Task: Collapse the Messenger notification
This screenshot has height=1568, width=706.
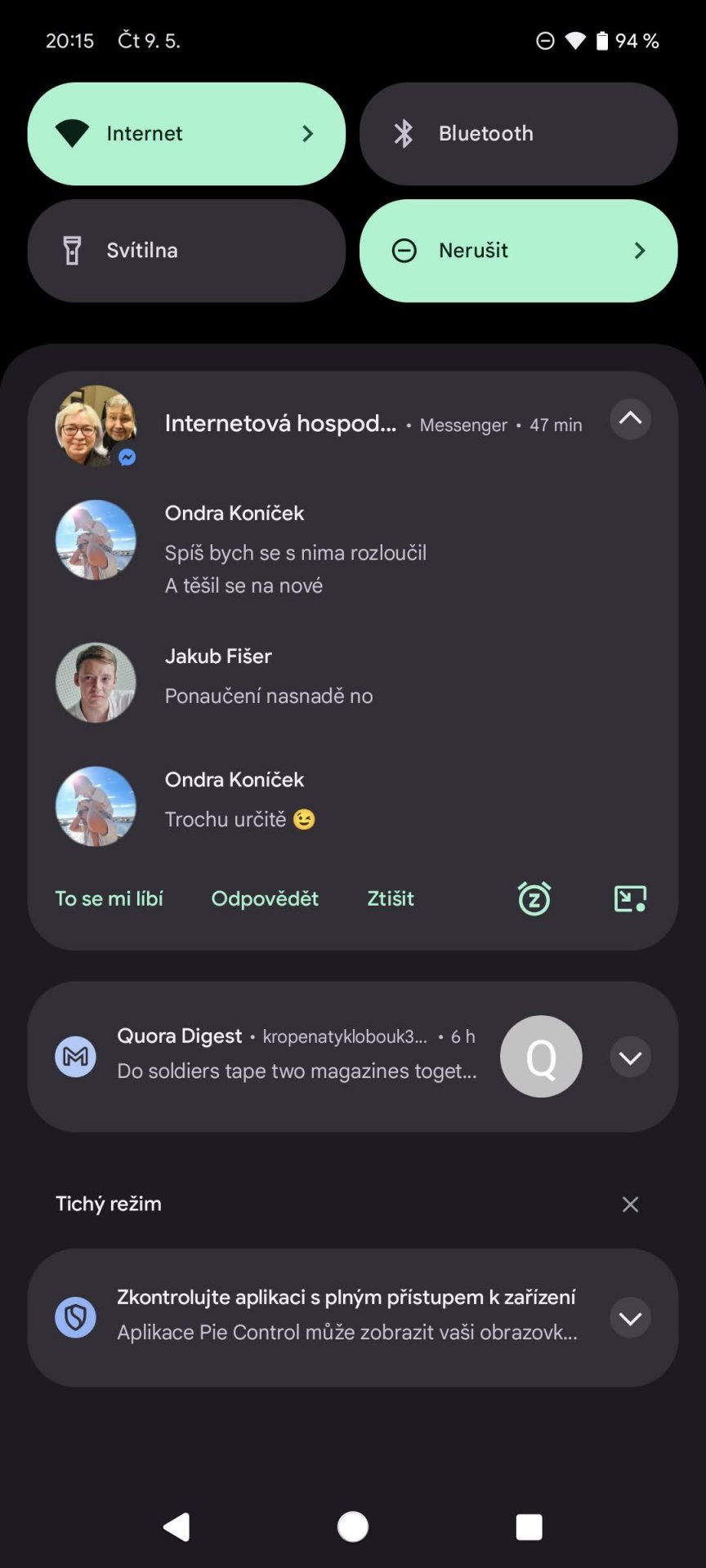Action: (x=630, y=419)
